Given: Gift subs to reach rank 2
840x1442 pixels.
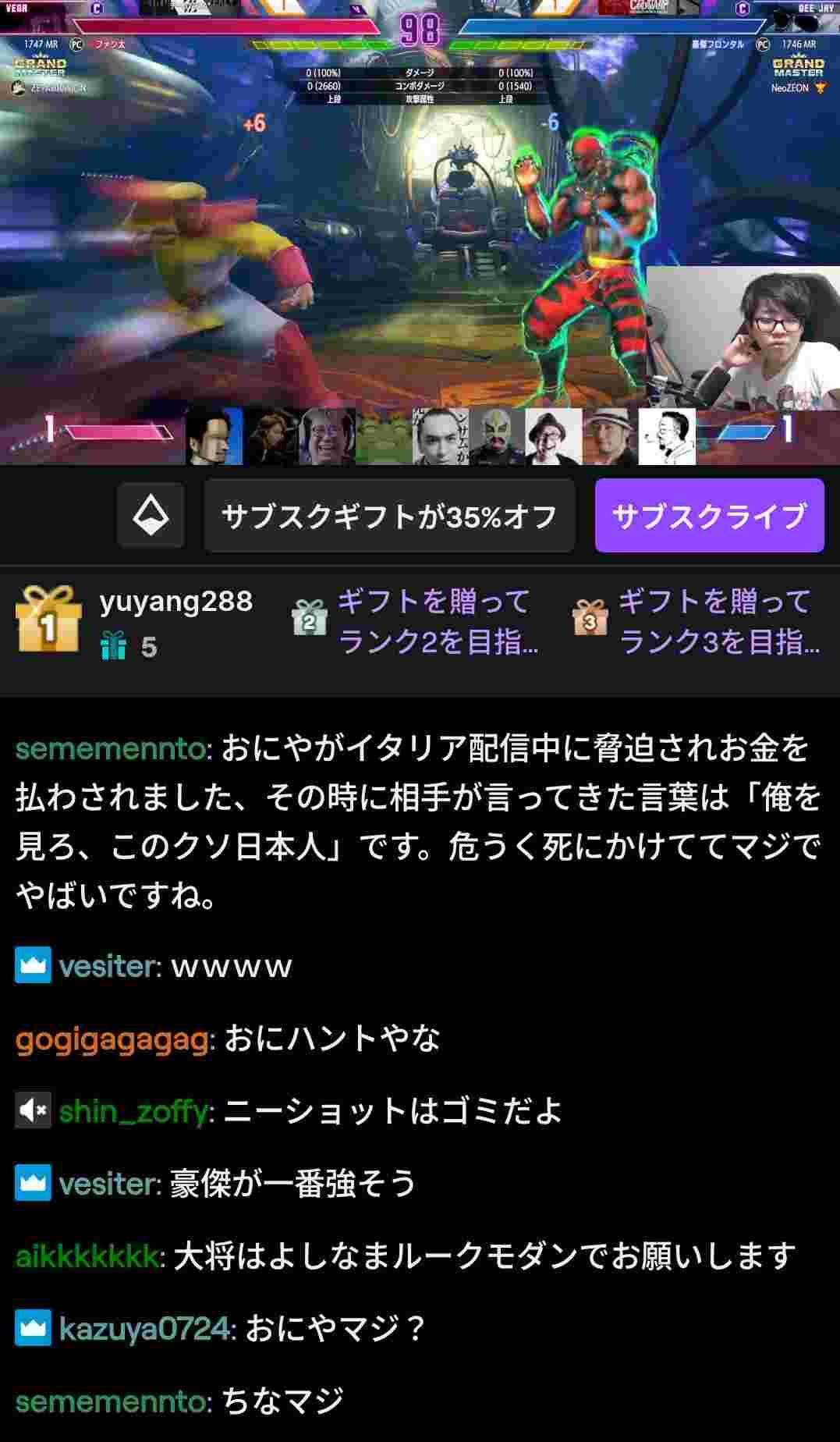Looking at the screenshot, I should [416, 623].
